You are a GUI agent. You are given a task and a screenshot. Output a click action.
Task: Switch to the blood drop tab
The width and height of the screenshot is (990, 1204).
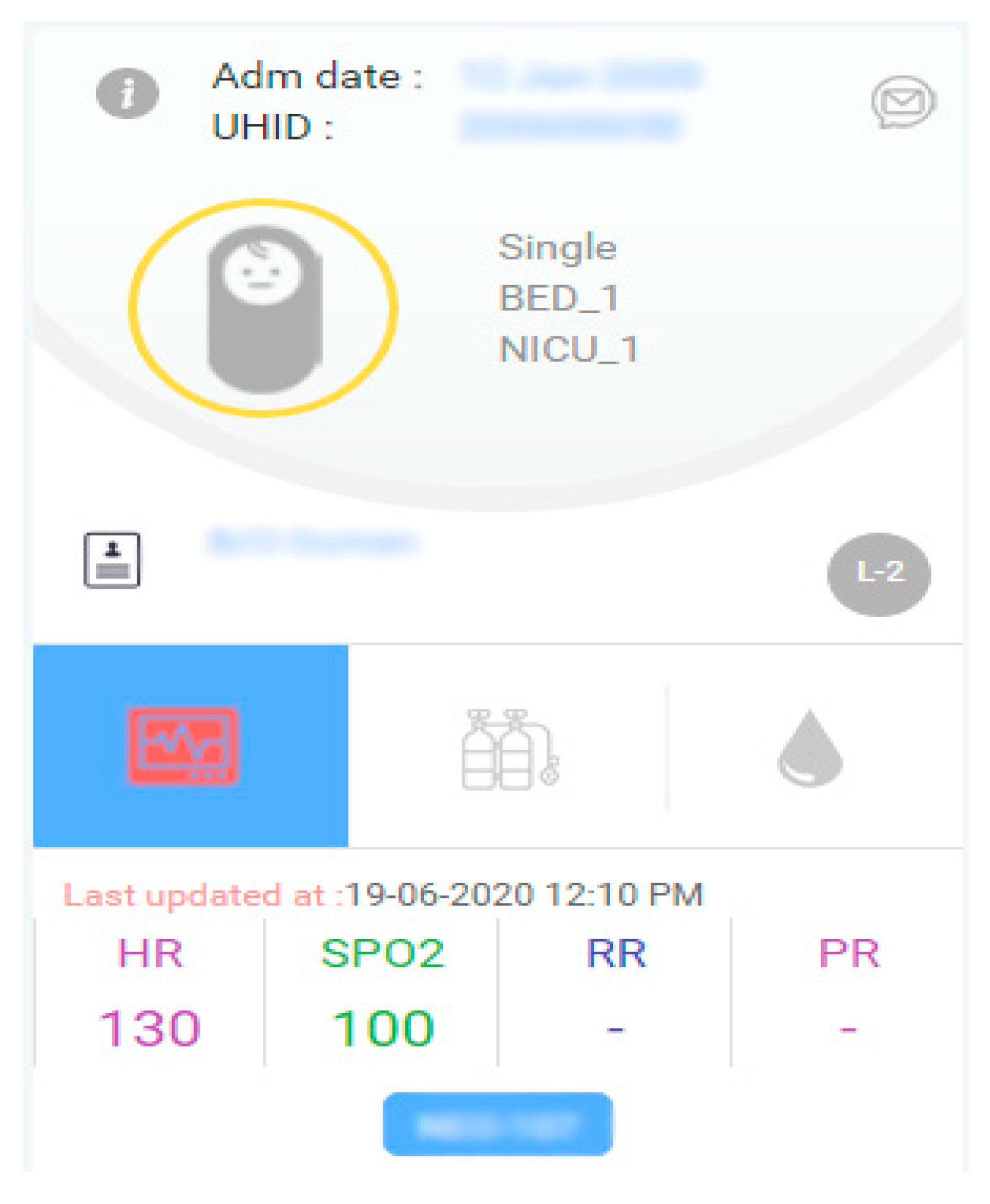tap(809, 748)
